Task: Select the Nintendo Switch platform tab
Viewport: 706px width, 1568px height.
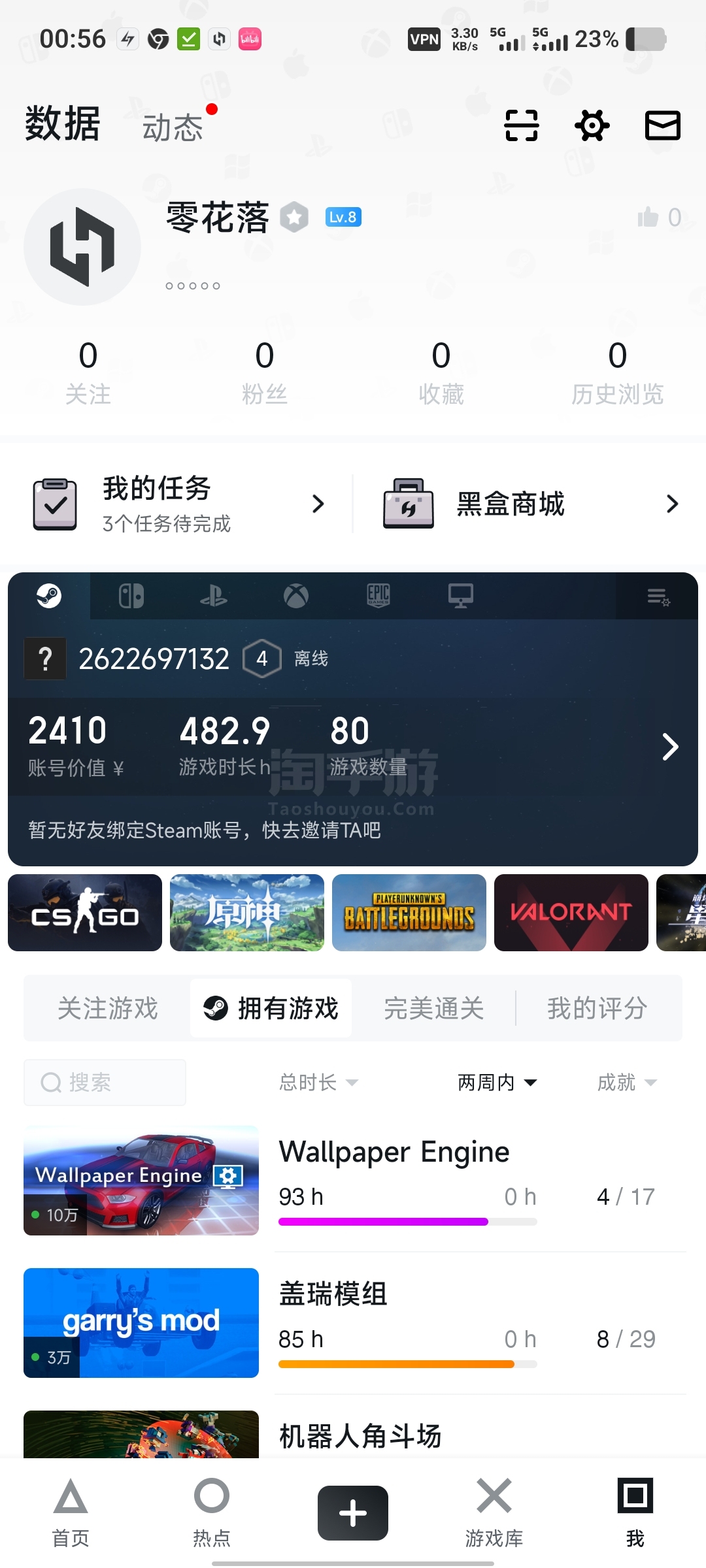Action: coord(131,596)
